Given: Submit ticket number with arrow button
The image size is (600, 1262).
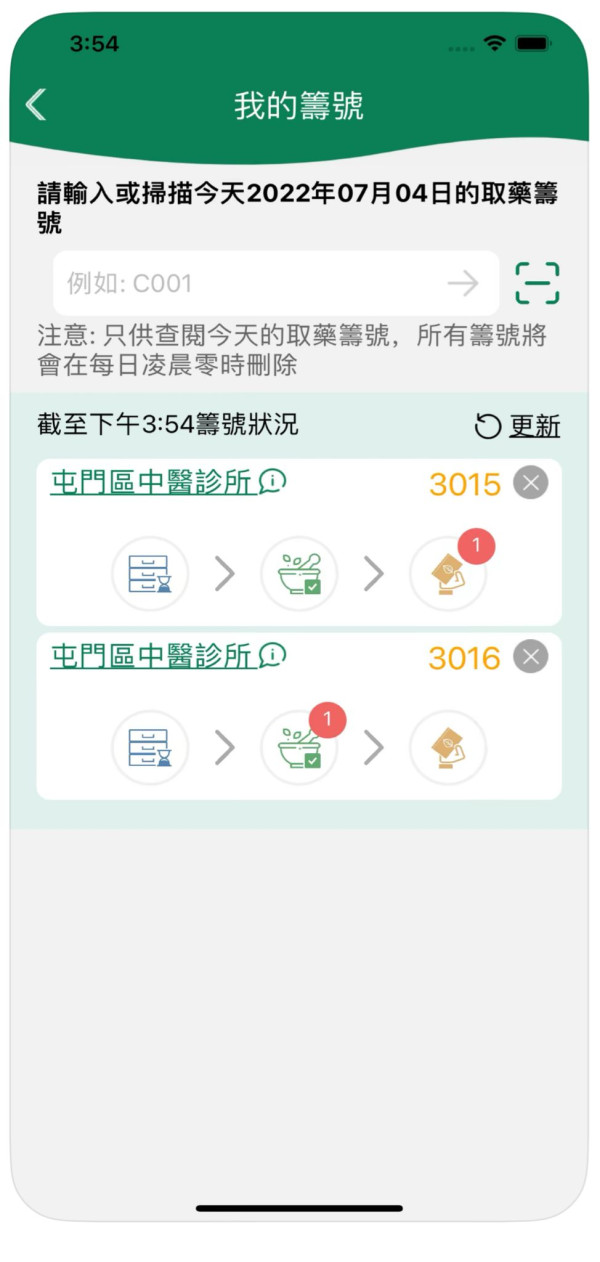Looking at the screenshot, I should coord(462,284).
